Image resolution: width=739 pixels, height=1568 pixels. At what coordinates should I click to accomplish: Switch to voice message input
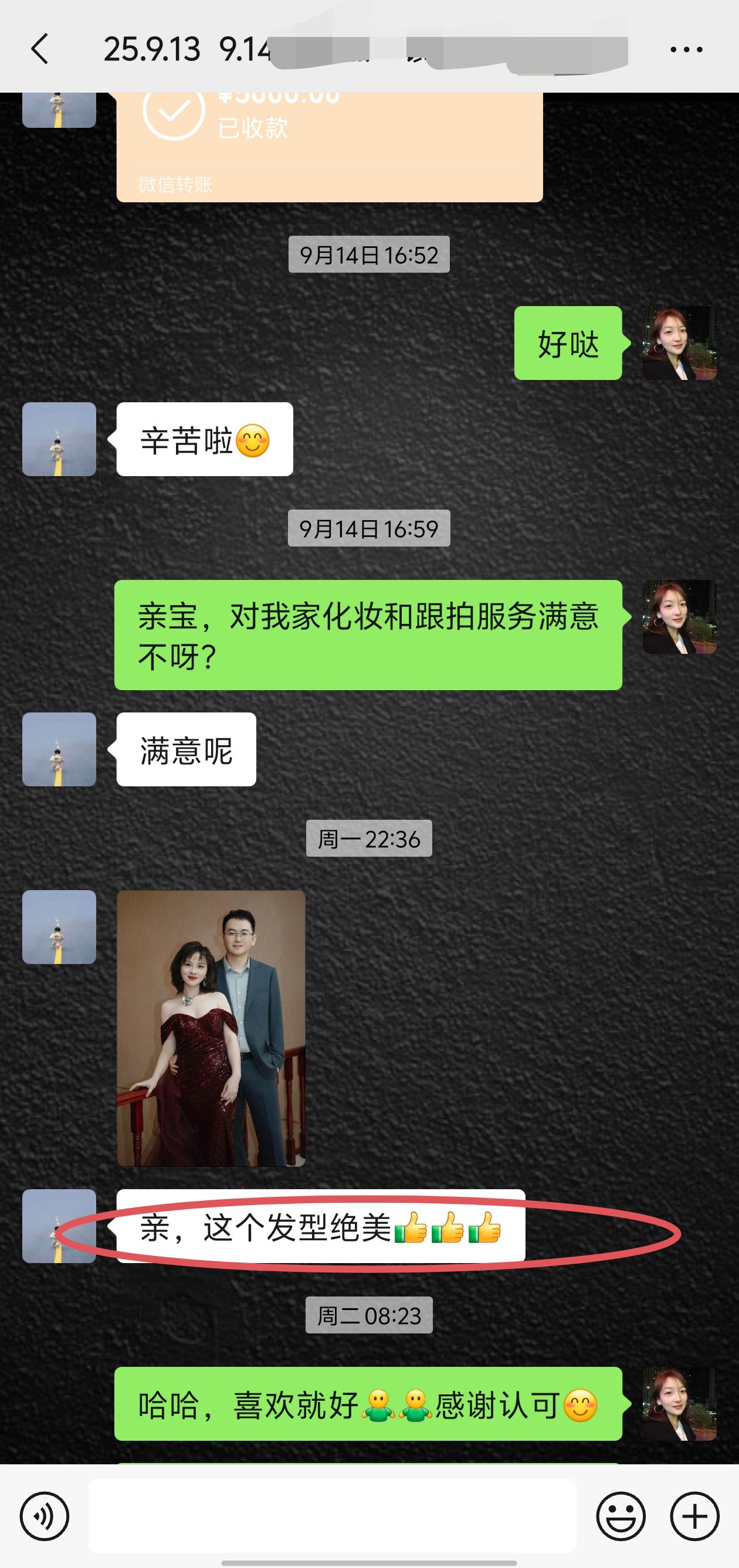pos(44,1515)
